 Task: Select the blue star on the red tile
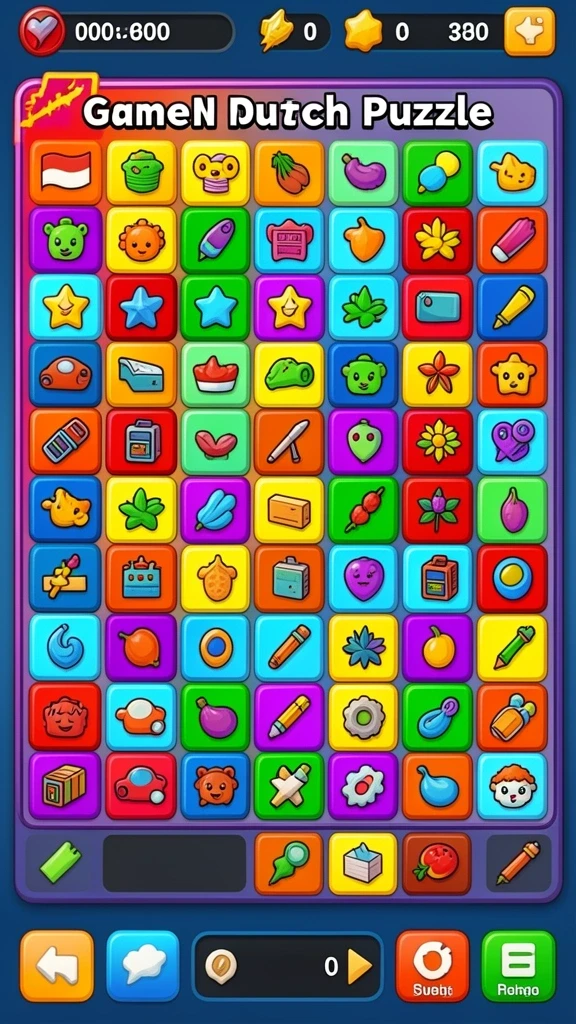(141, 307)
